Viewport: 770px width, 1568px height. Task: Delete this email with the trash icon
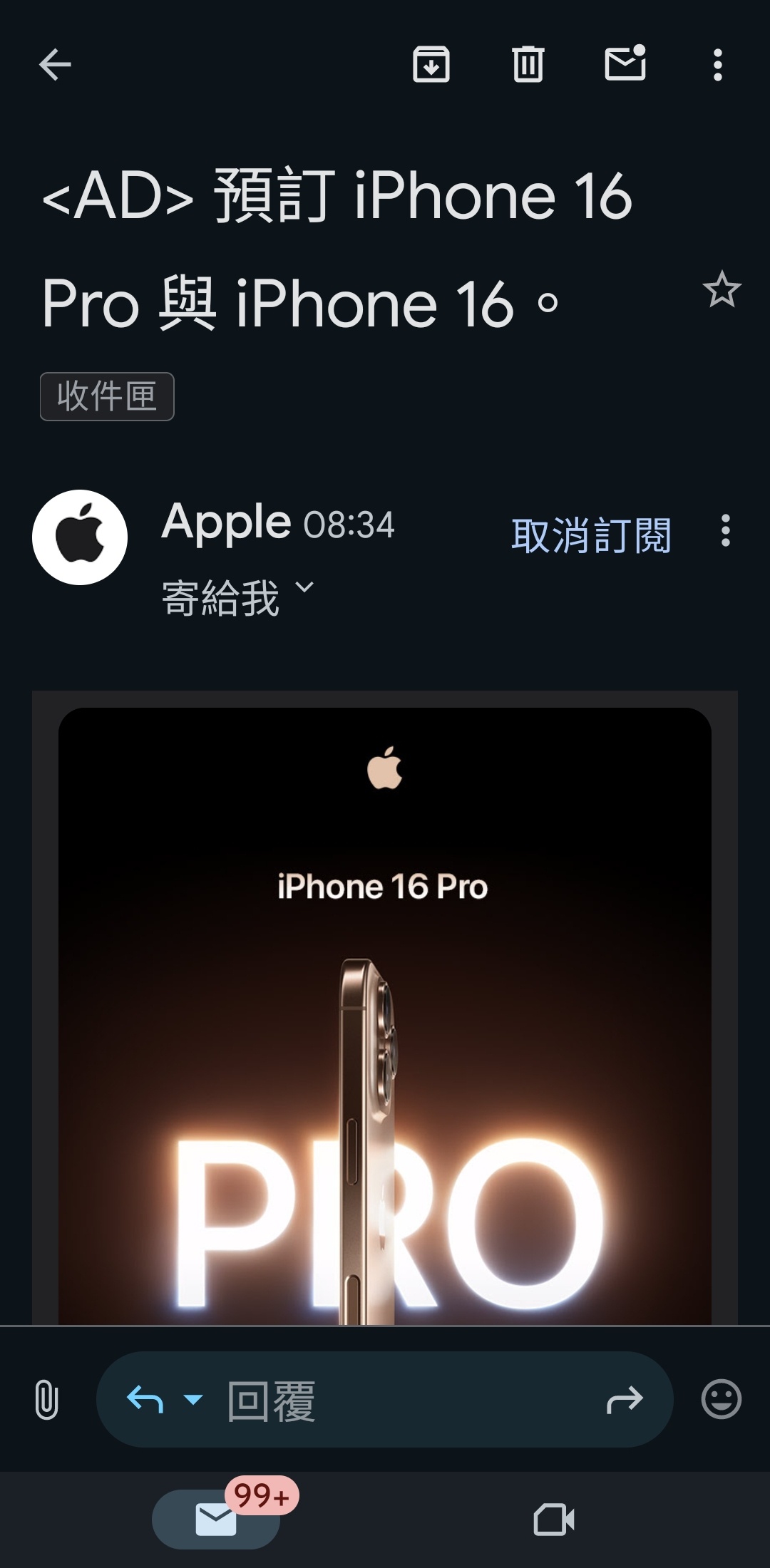(528, 66)
